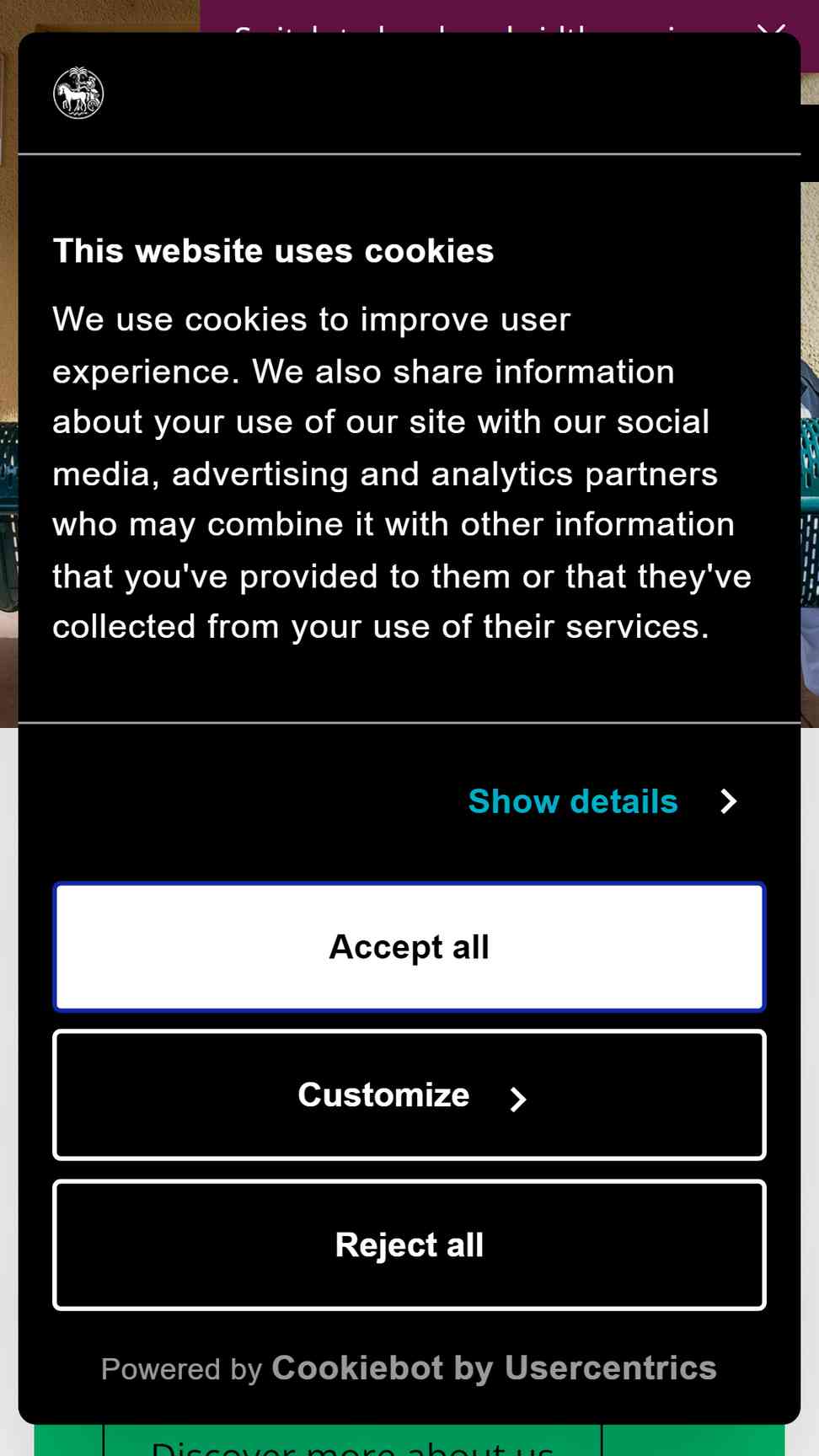The height and width of the screenshot is (1456, 819).
Task: Reject all cookies
Action: (x=409, y=1245)
